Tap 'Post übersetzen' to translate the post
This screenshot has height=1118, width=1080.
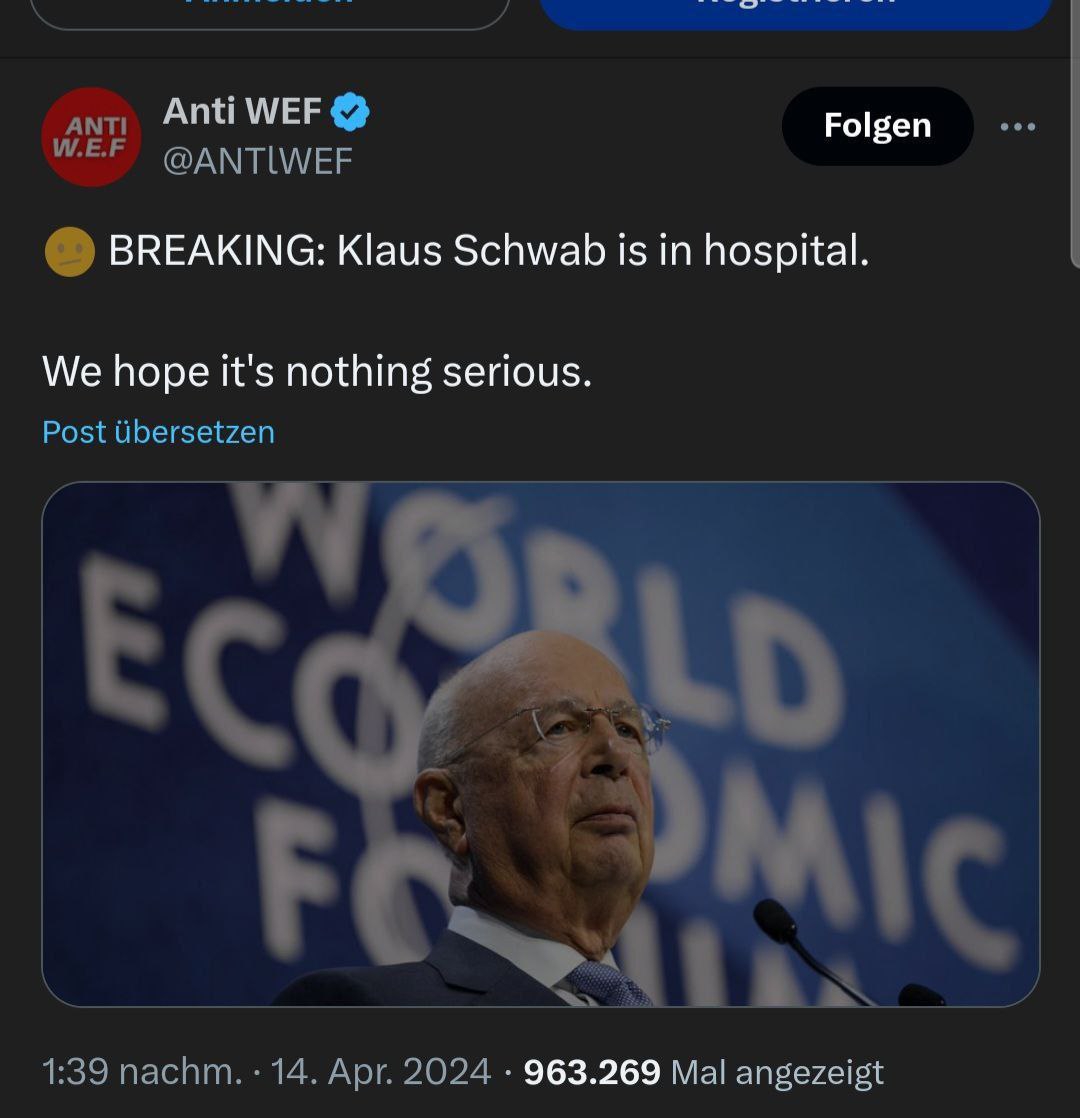click(158, 432)
